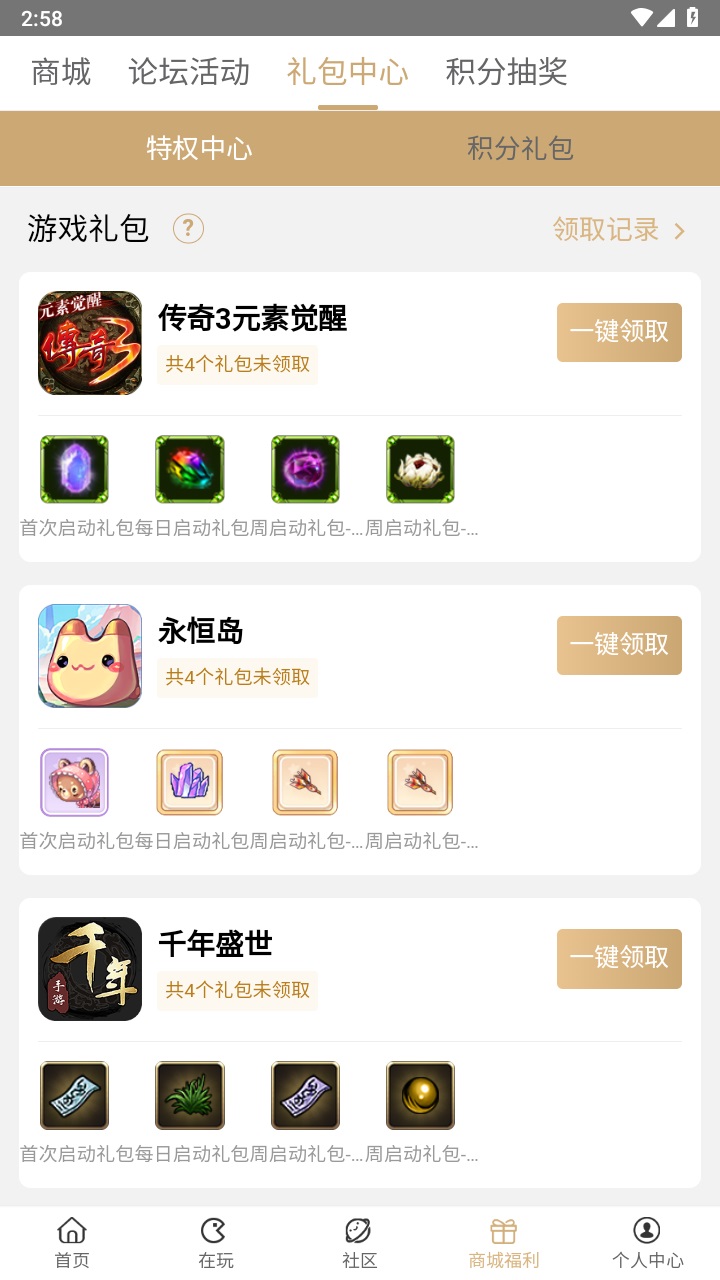Select the 千年盛世 game icon
720x1280 pixels.
click(89, 968)
